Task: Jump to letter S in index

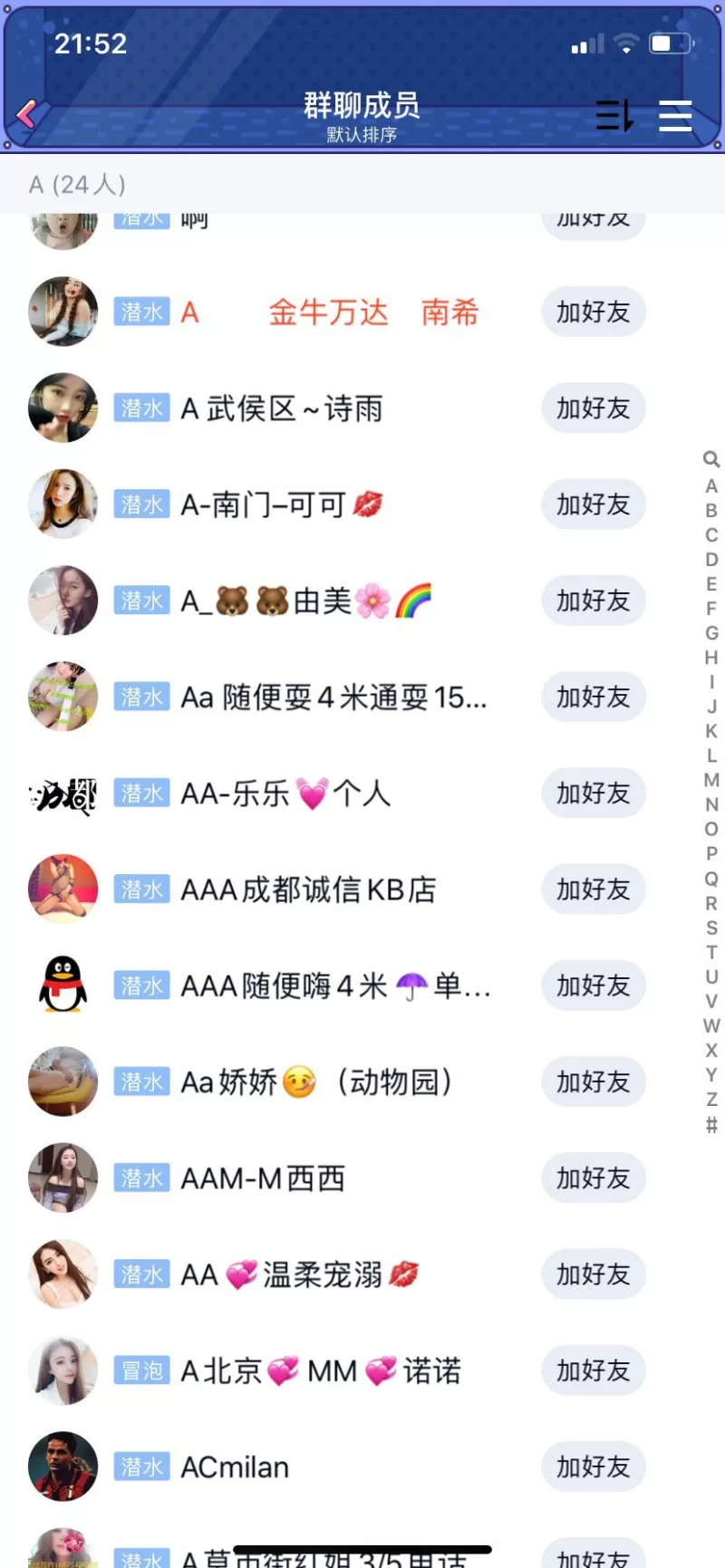Action: coord(711,928)
